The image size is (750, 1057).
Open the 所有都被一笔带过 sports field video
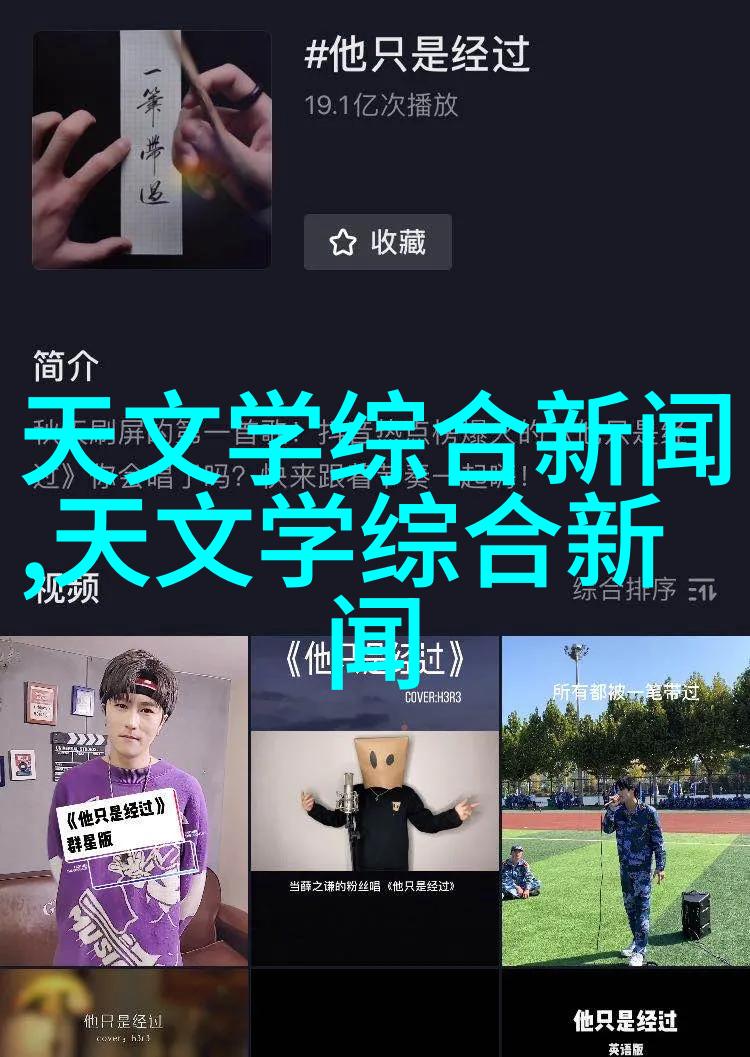pyautogui.click(x=626, y=800)
